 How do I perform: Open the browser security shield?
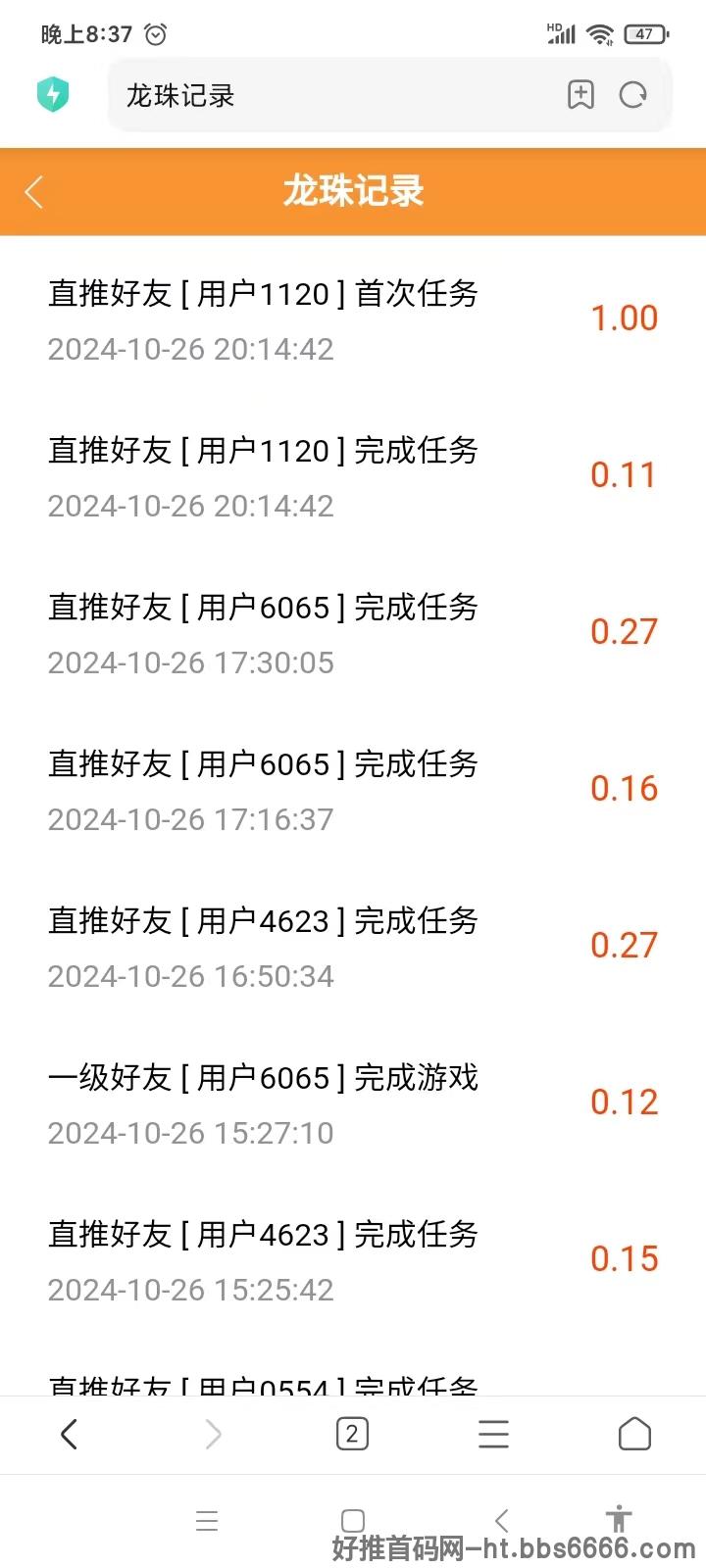pos(53,94)
